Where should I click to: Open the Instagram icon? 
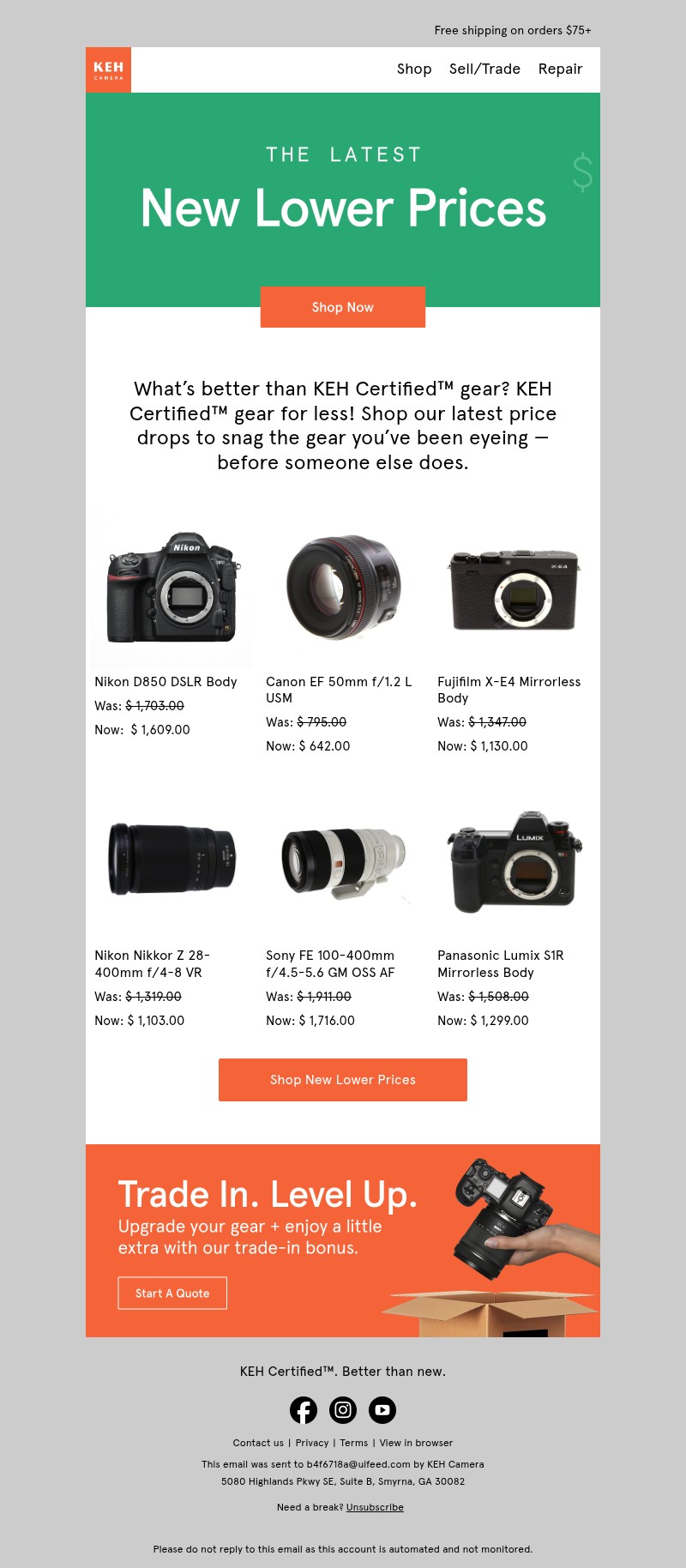(x=343, y=1410)
